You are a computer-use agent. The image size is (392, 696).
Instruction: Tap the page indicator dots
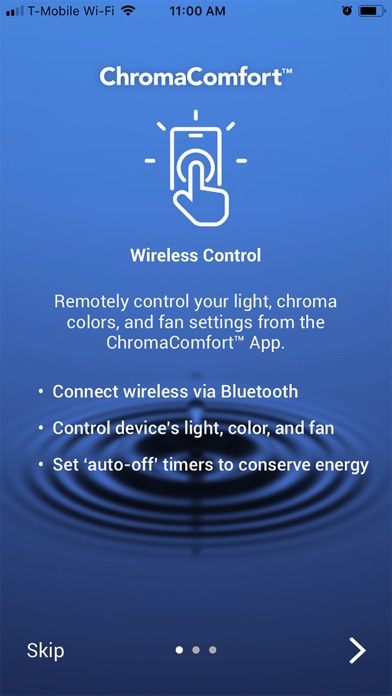(196, 650)
